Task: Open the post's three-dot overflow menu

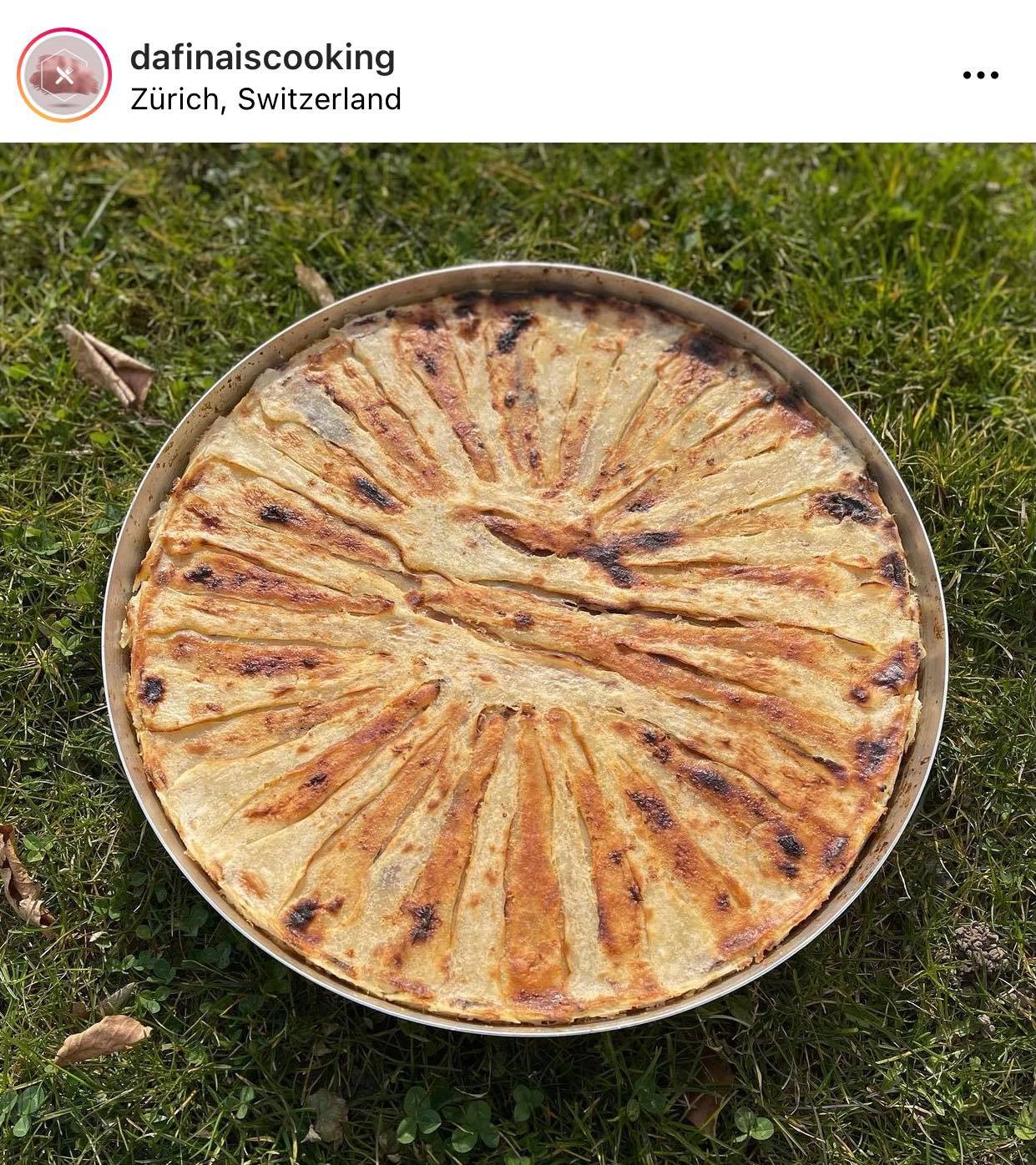Action: pos(980,75)
